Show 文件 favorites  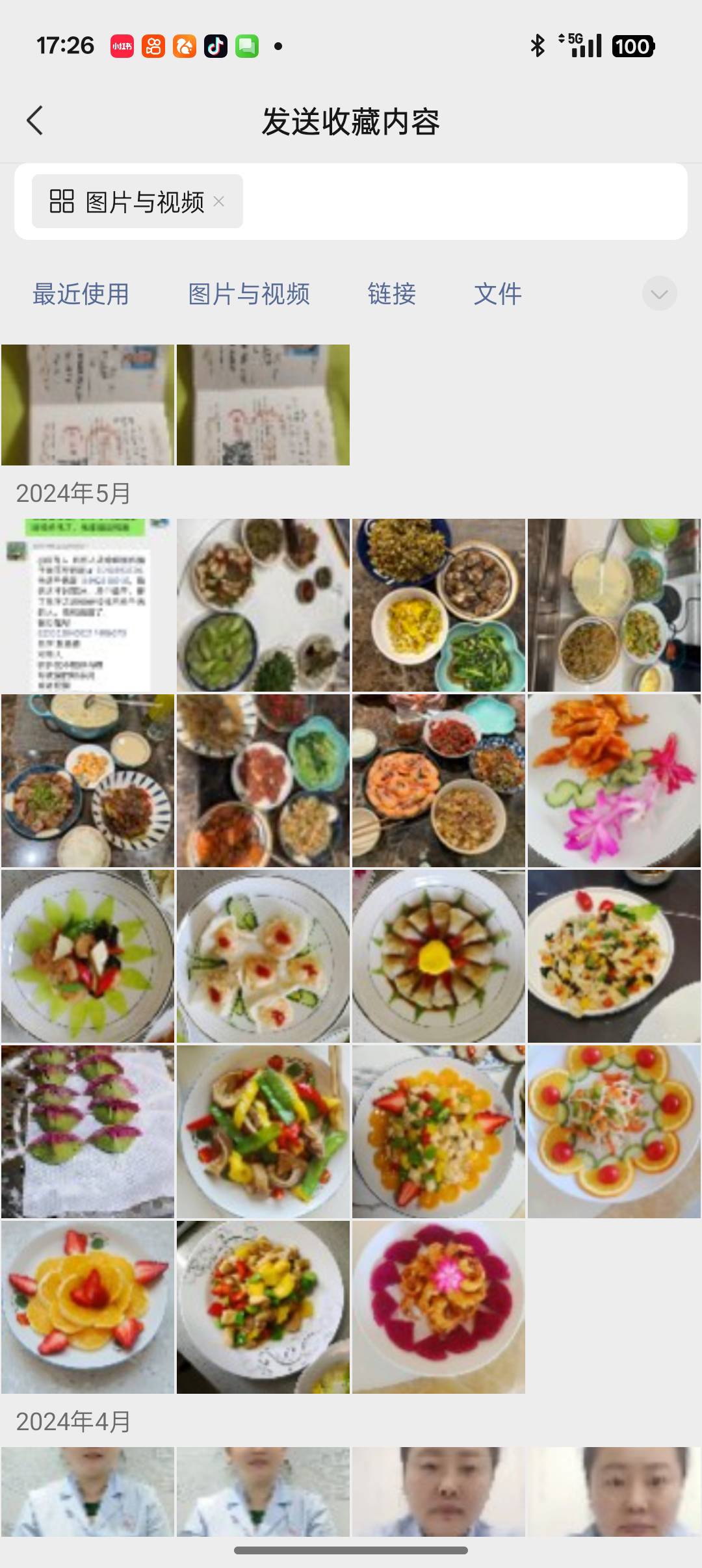pos(497,294)
